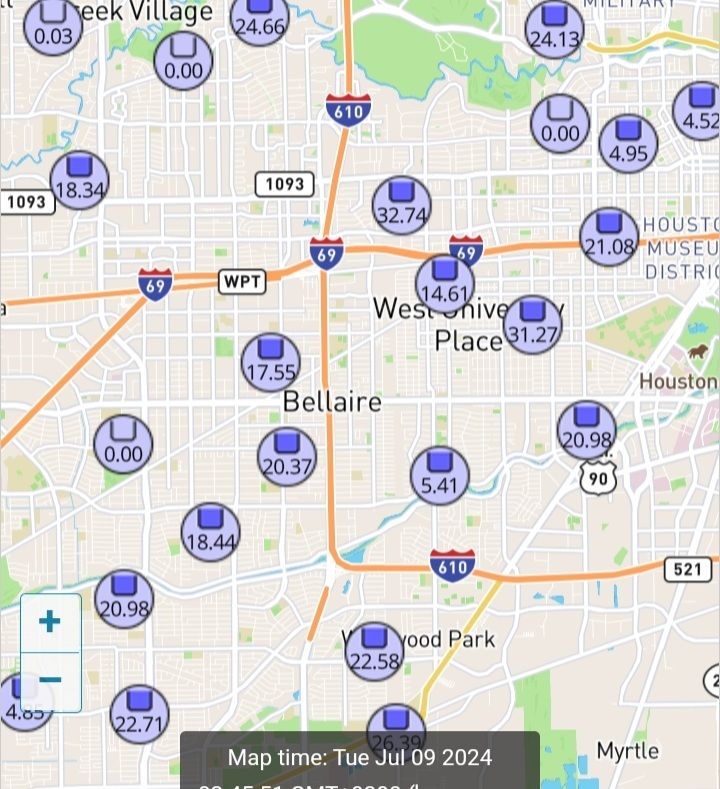View details for the 21.08 gauge

pyautogui.click(x=609, y=236)
